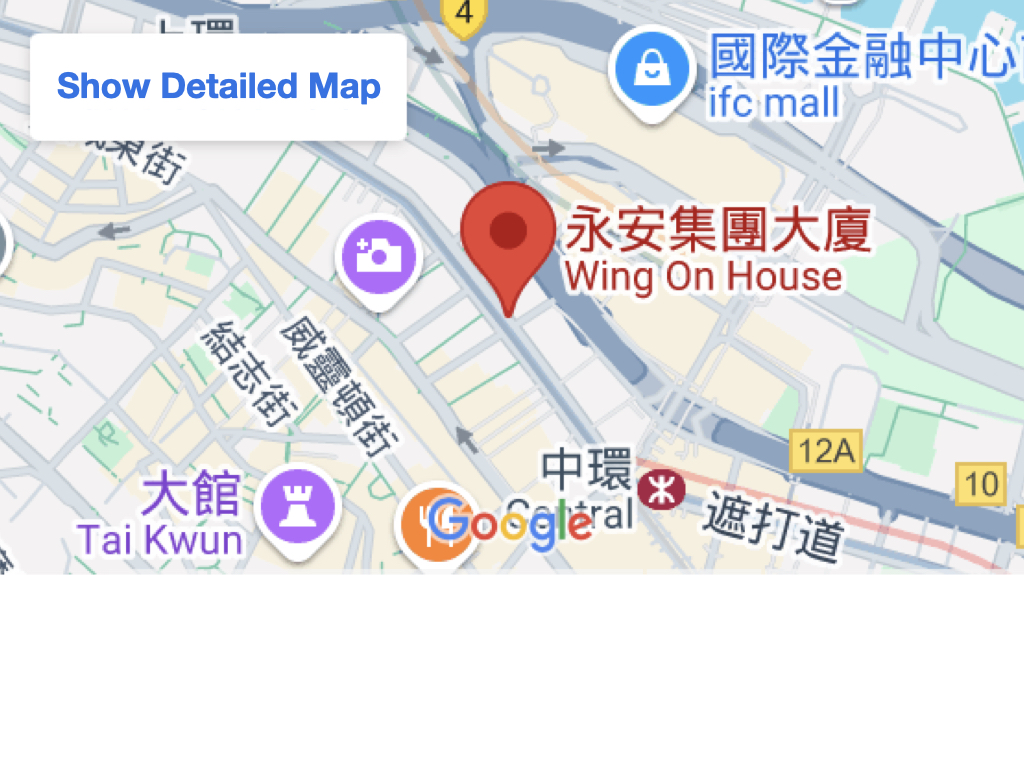Tap the purple camera photo spot marker
Viewport: 1024px width, 768px height.
coord(379,258)
